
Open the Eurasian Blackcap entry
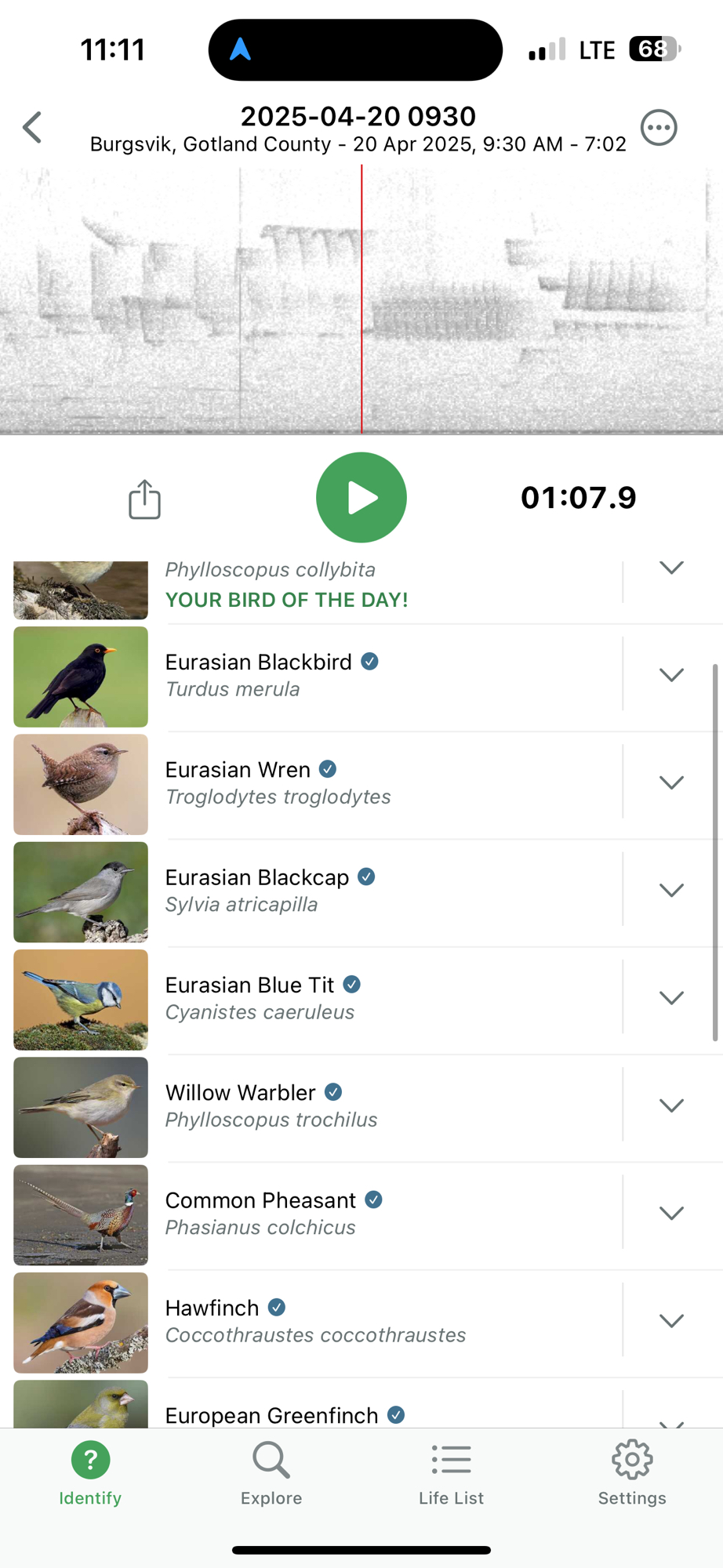click(x=314, y=890)
